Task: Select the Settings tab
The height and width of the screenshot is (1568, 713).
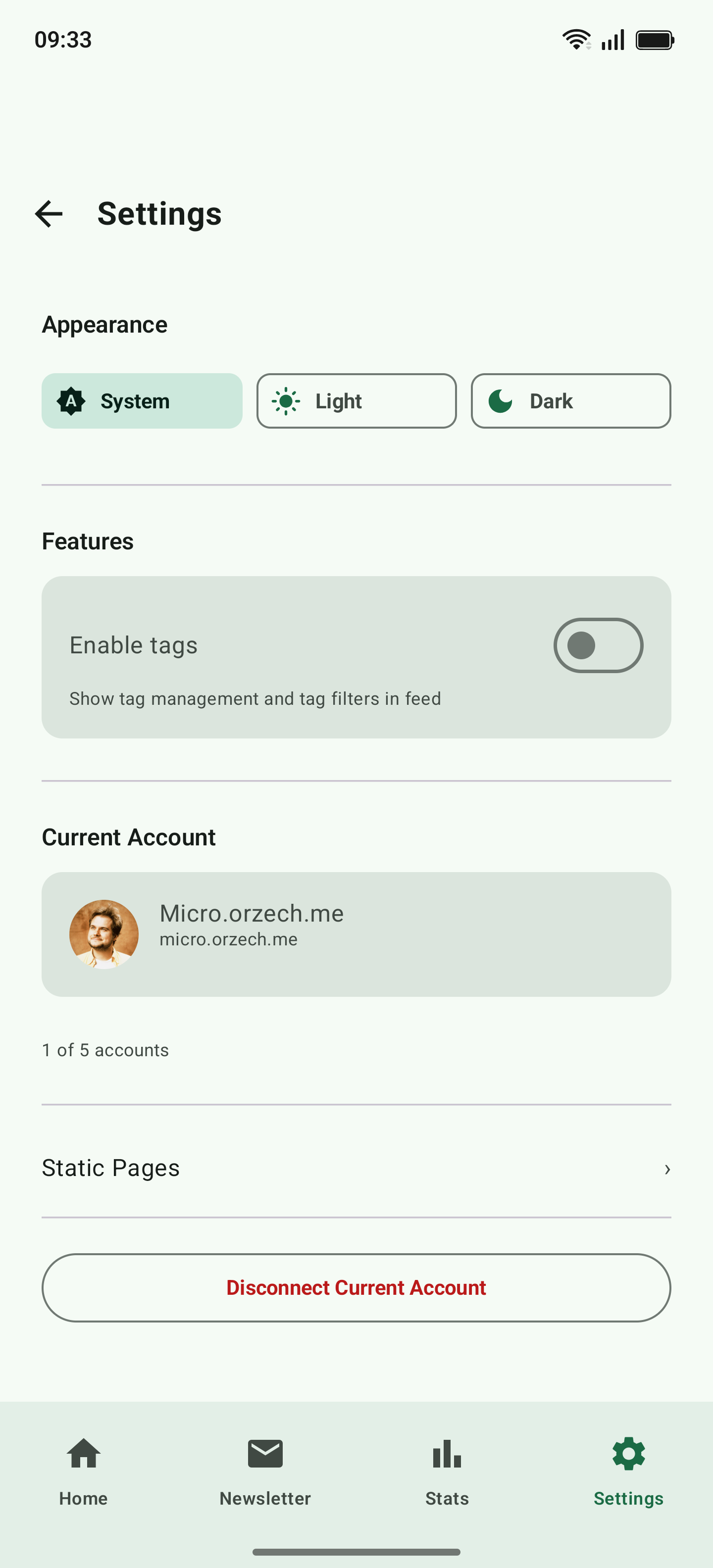Action: click(x=628, y=1470)
